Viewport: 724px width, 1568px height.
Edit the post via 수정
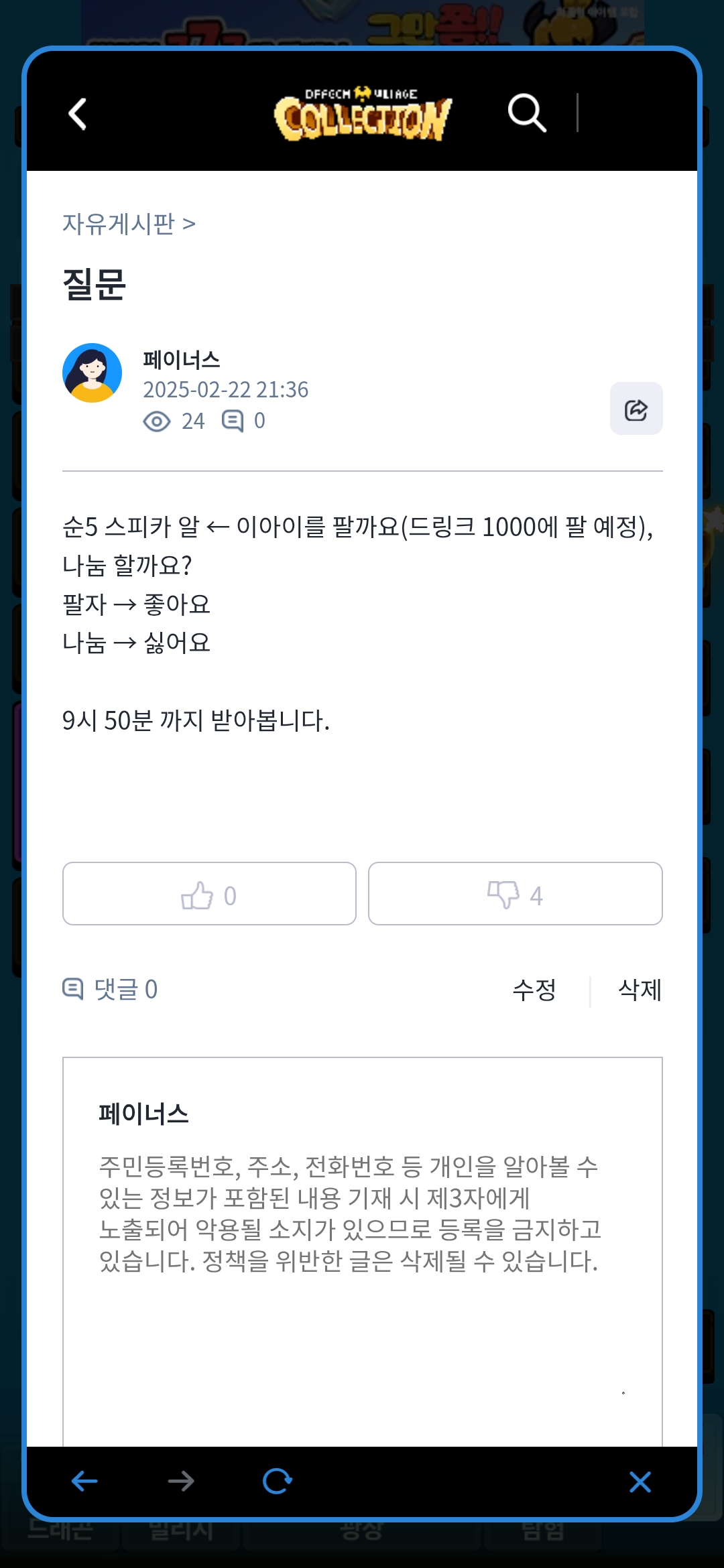534,990
